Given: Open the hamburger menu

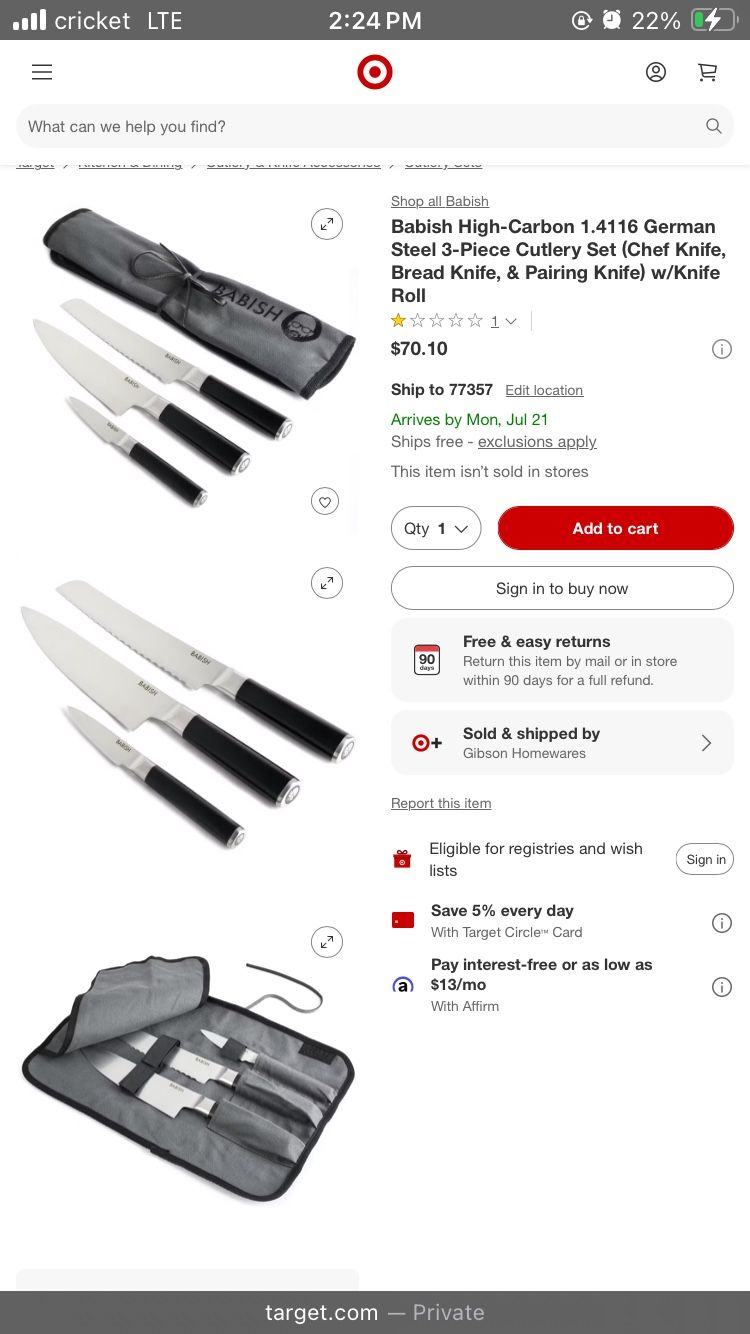Looking at the screenshot, I should tap(42, 72).
